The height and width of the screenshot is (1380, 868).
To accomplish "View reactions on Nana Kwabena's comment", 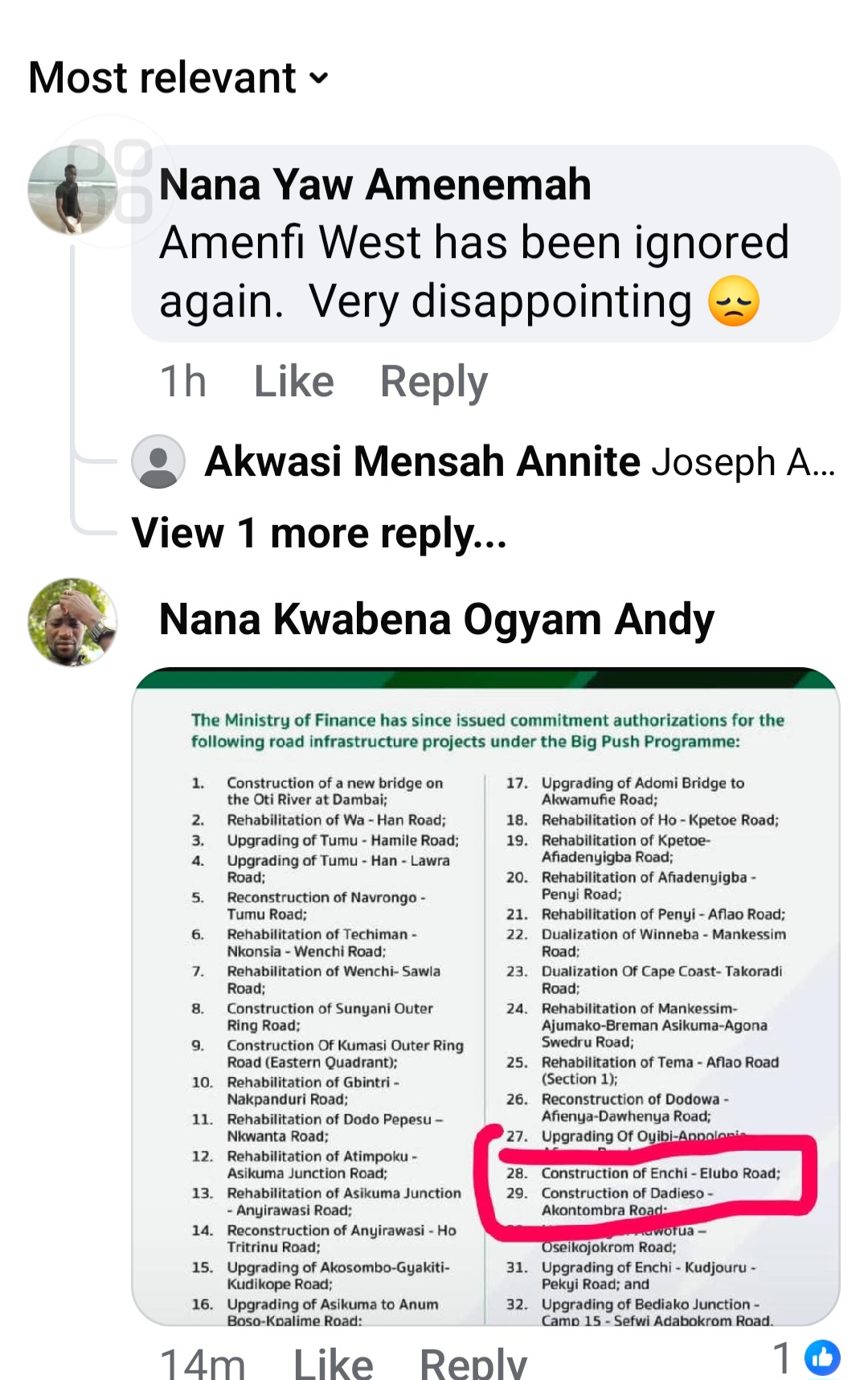I will click(807, 1358).
